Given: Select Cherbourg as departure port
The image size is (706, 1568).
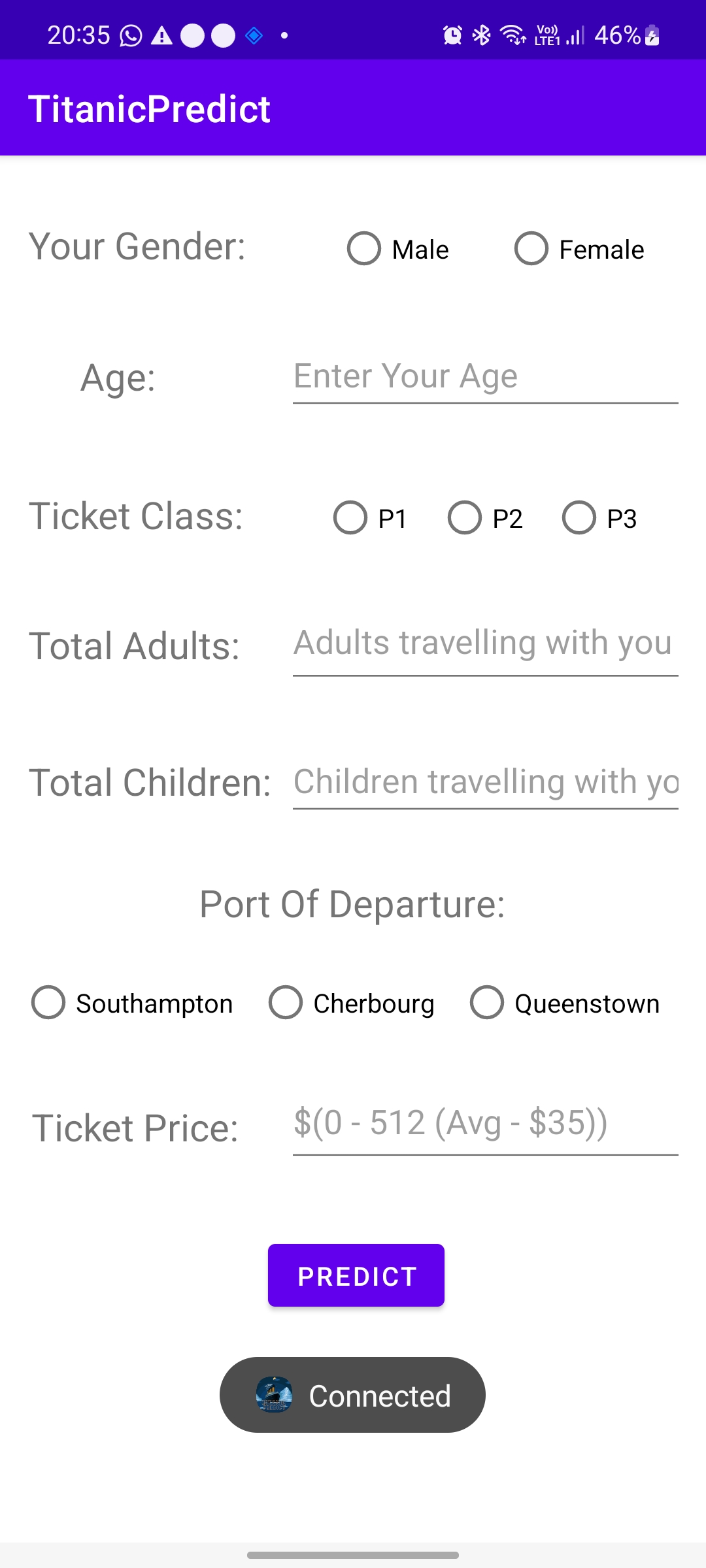Looking at the screenshot, I should pyautogui.click(x=286, y=1003).
